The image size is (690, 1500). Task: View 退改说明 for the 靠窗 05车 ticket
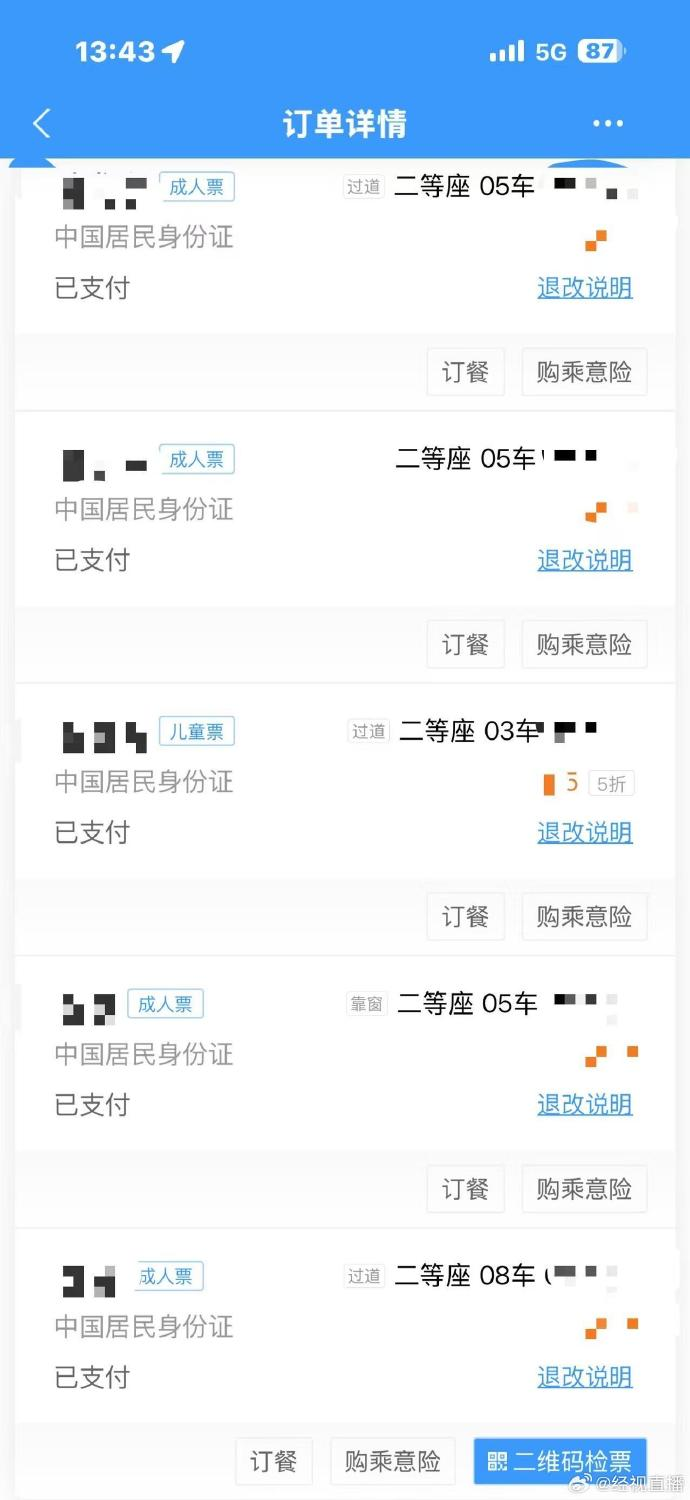coord(585,1104)
